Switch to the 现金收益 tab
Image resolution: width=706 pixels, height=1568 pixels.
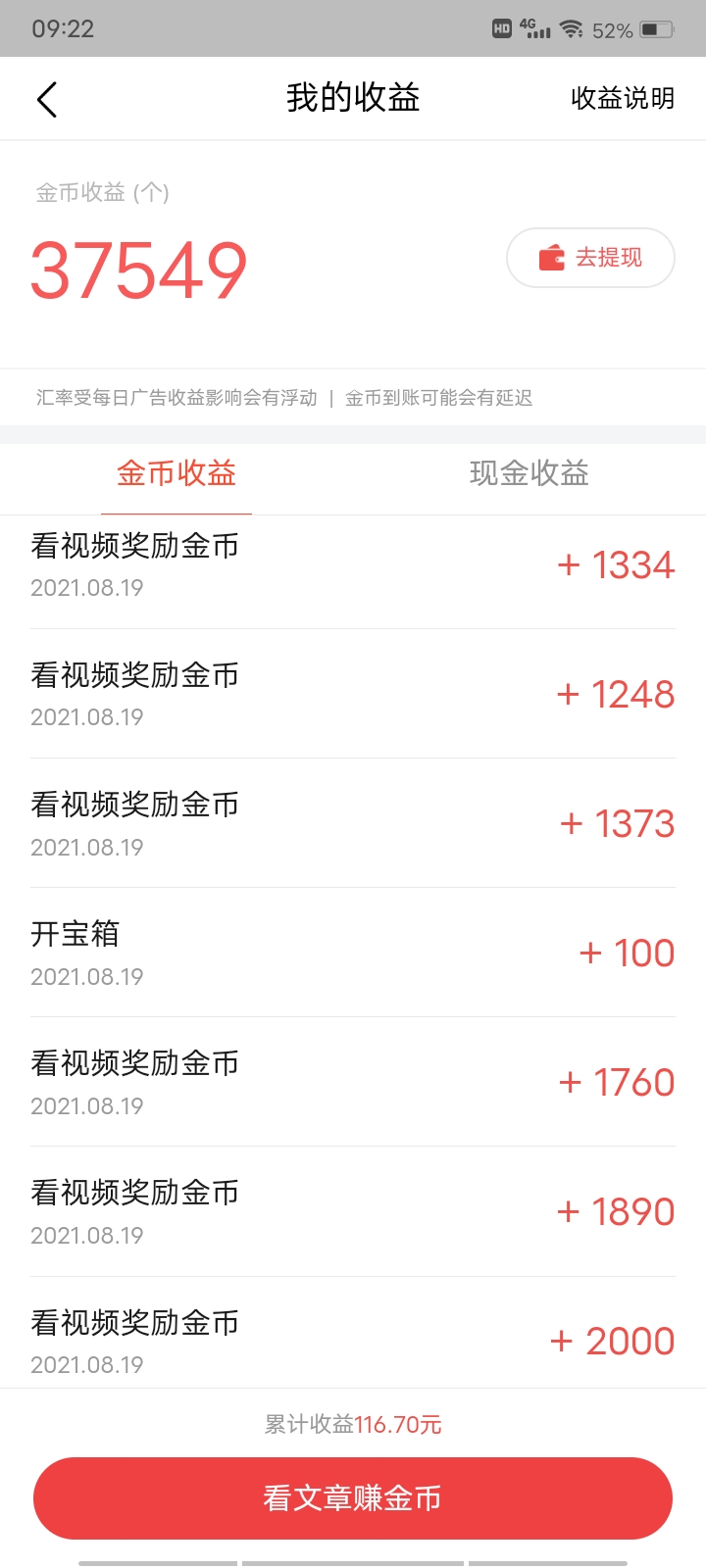point(529,474)
